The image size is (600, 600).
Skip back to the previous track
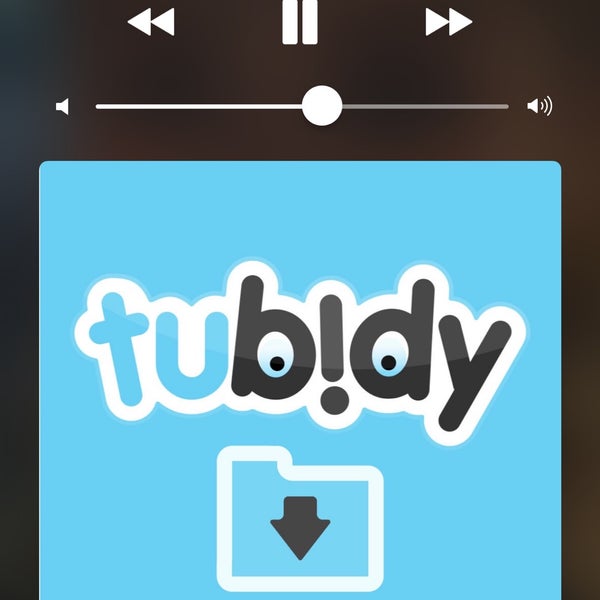(152, 20)
